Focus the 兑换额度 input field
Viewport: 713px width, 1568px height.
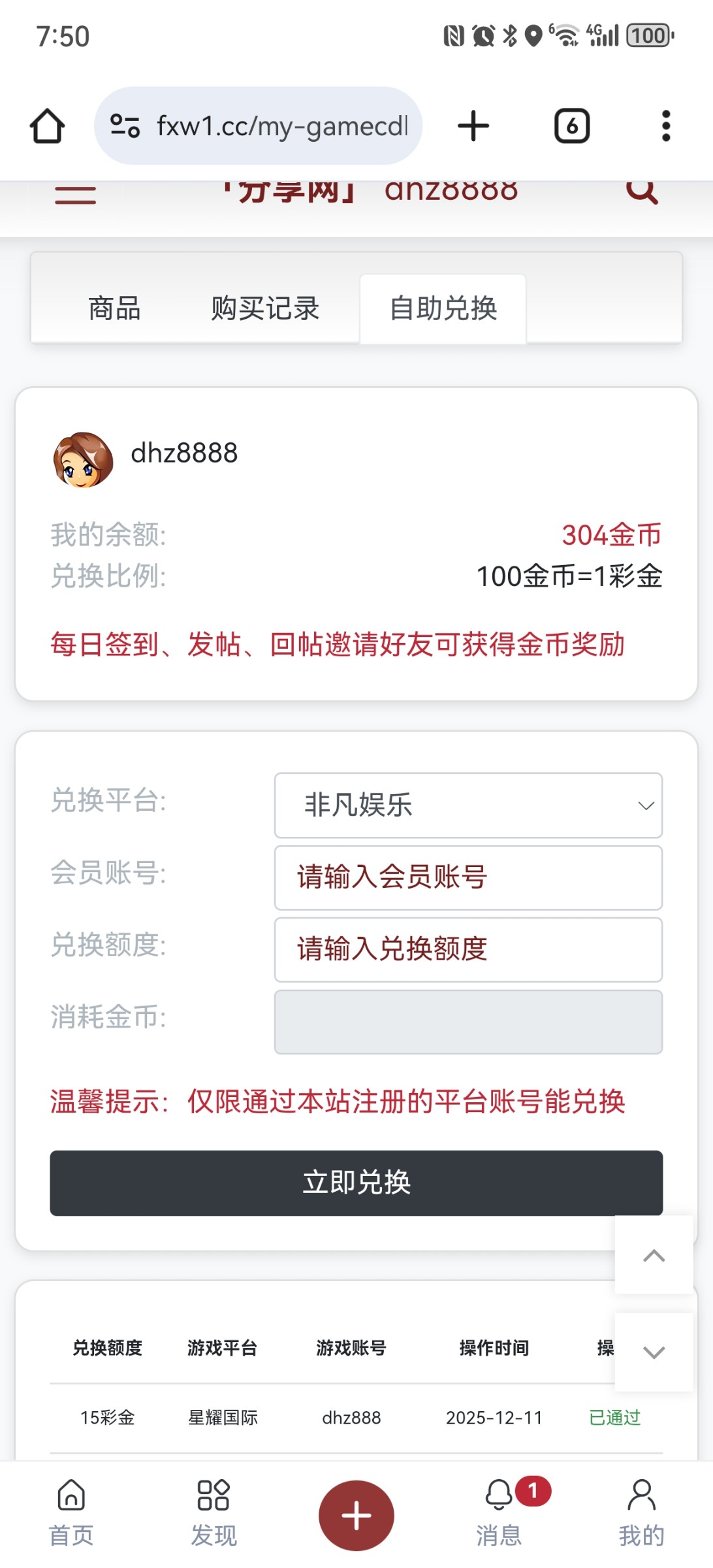click(468, 949)
